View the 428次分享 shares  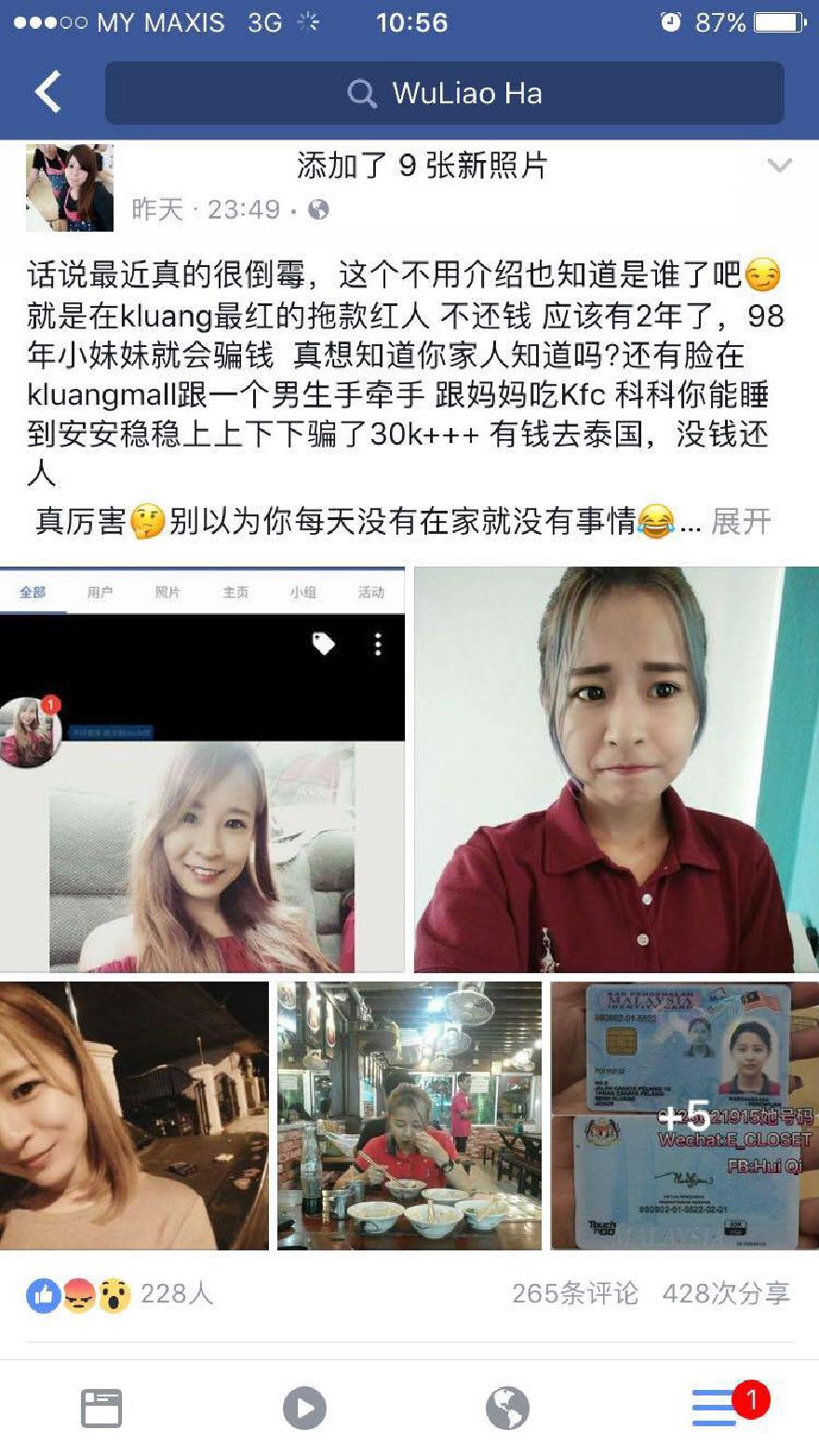pos(726,1294)
